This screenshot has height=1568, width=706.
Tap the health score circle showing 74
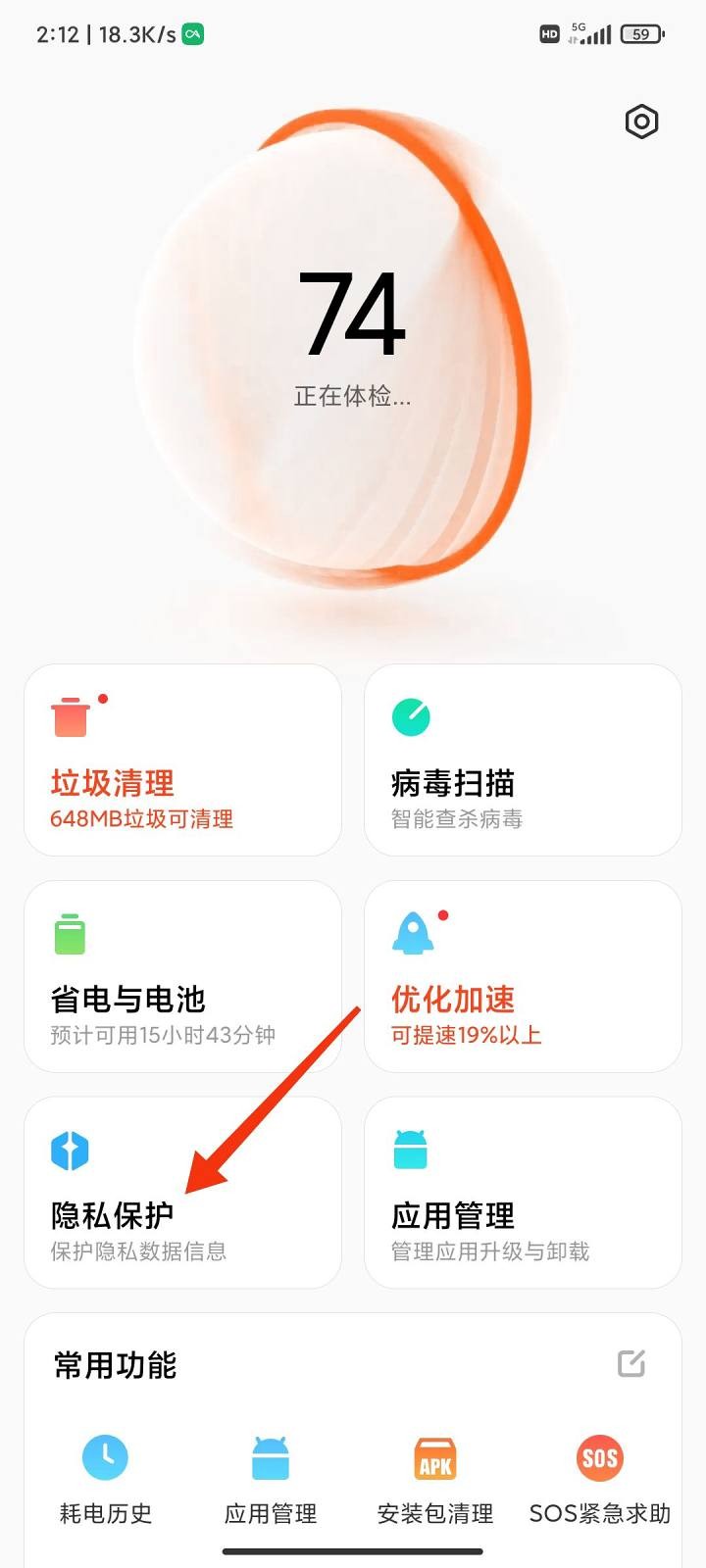pos(352,343)
